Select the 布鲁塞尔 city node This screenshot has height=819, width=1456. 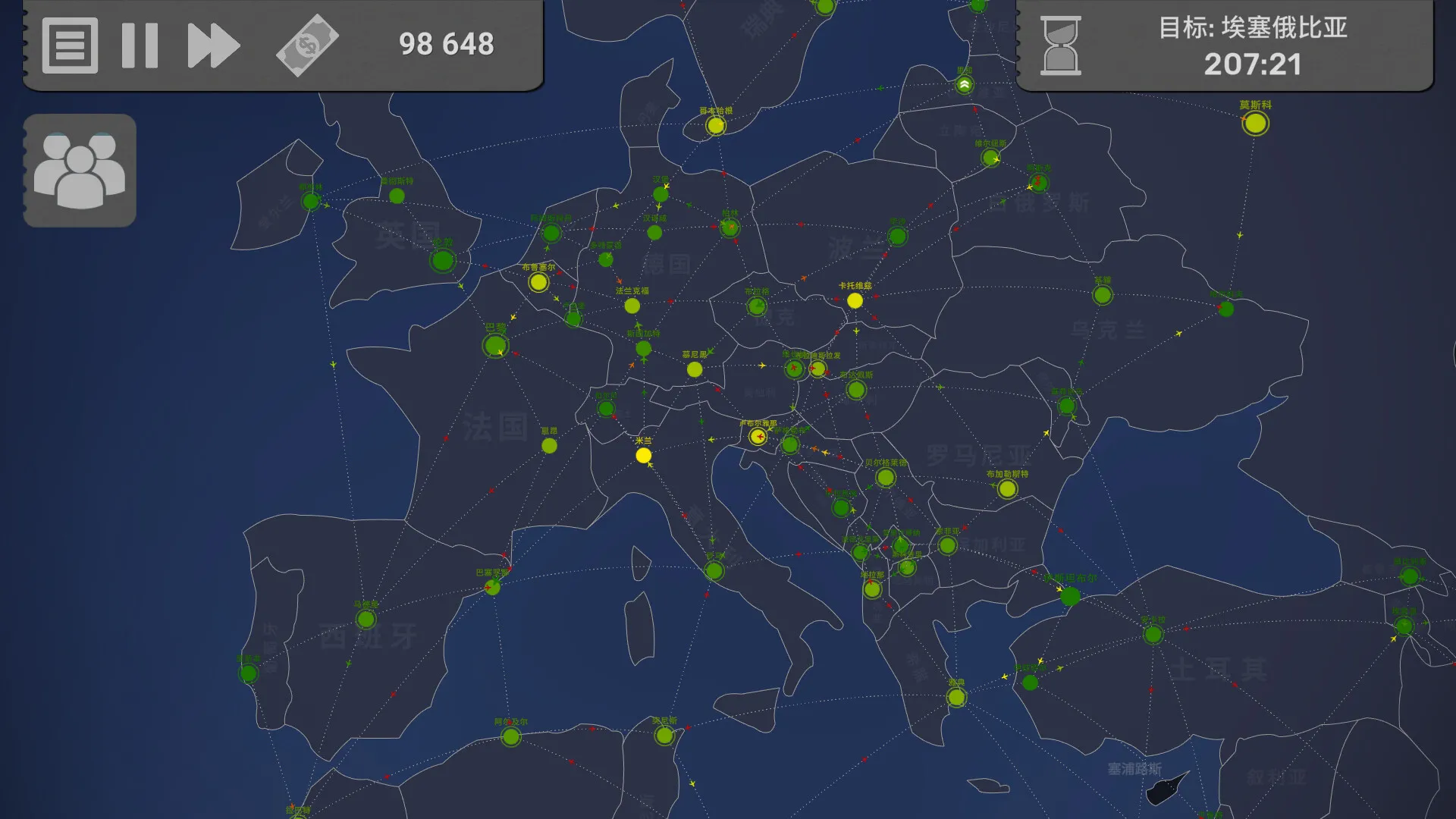point(538,283)
